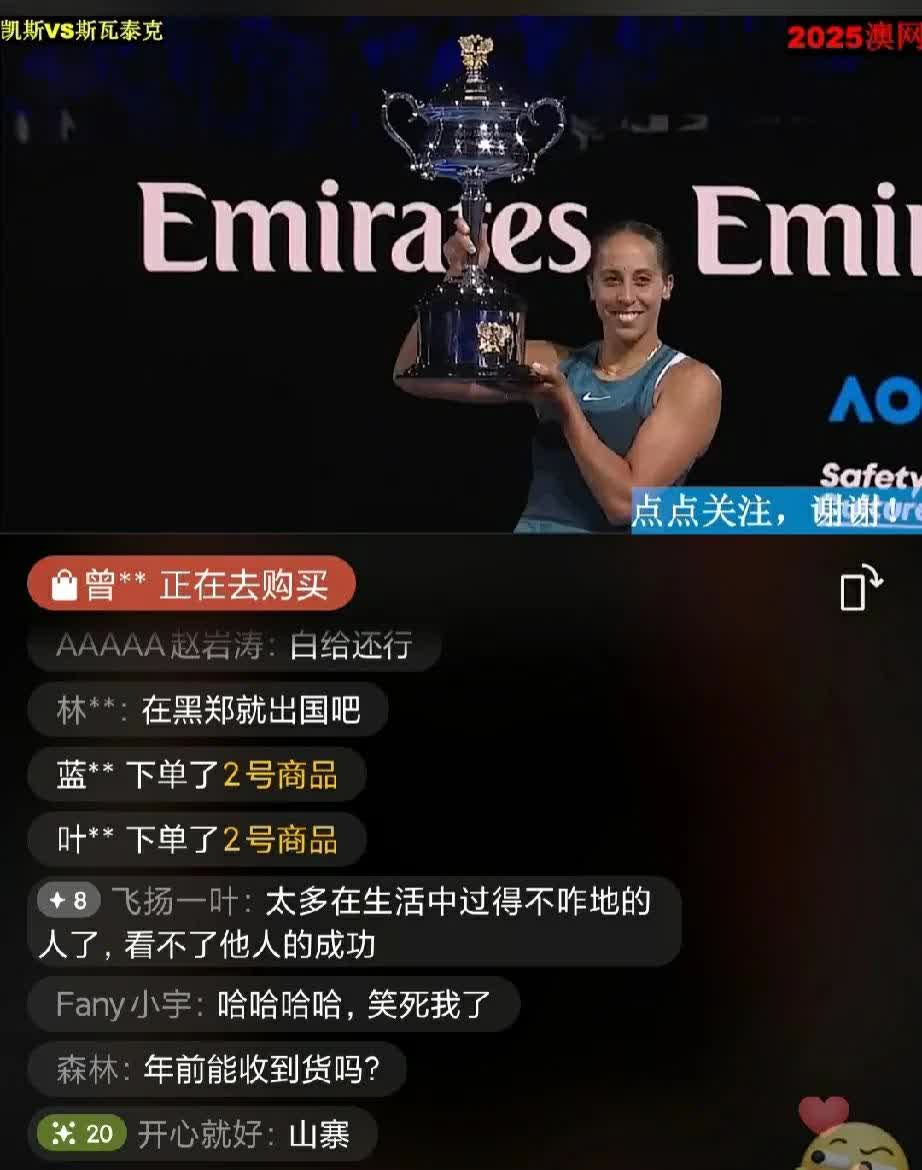Tap the rotate screen icon

[860, 588]
